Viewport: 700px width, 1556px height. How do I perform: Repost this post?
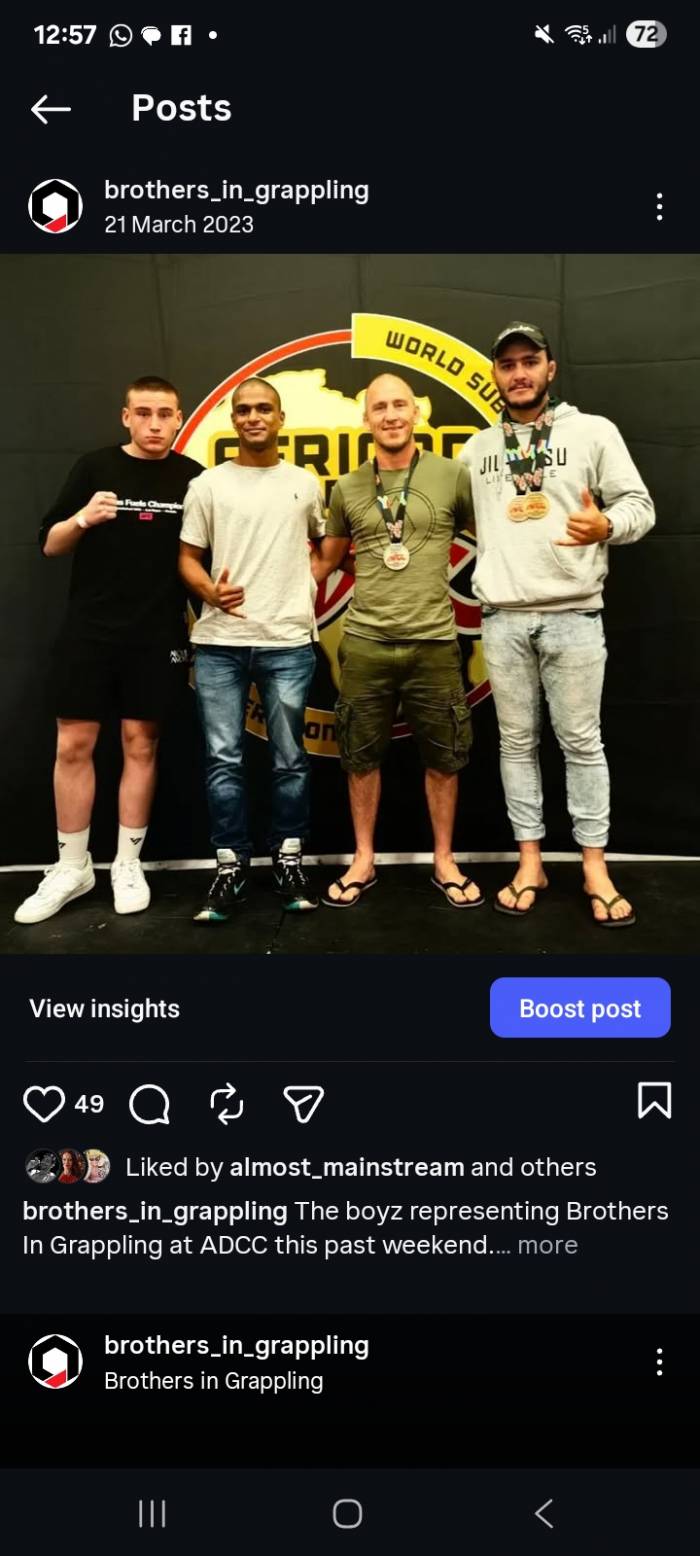[227, 1104]
